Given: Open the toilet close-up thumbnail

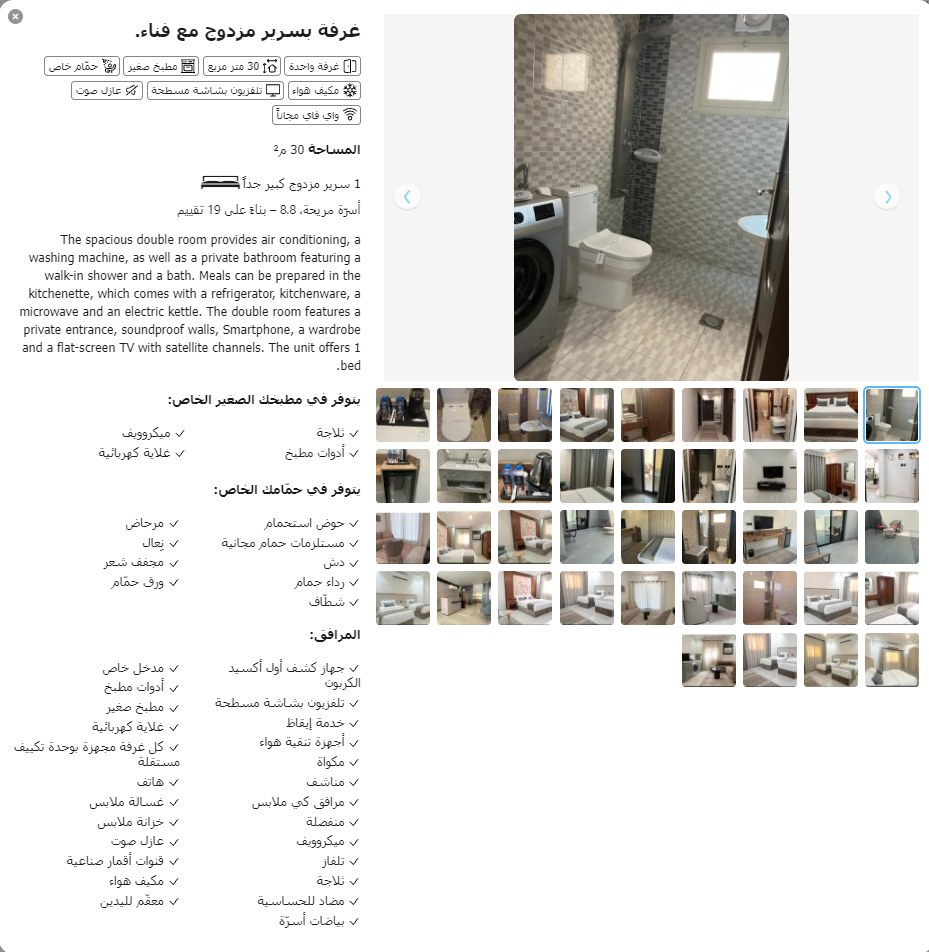Looking at the screenshot, I should pyautogui.click(x=463, y=415).
